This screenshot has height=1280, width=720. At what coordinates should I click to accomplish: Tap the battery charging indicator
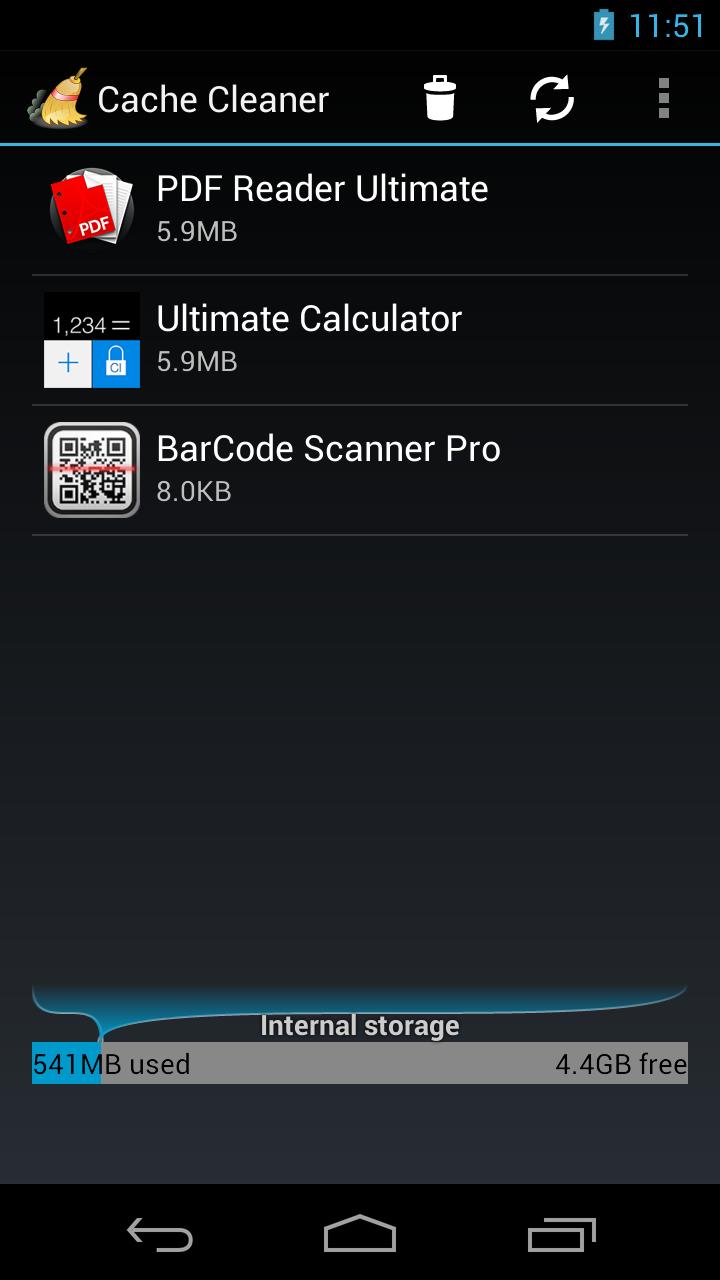pyautogui.click(x=604, y=25)
